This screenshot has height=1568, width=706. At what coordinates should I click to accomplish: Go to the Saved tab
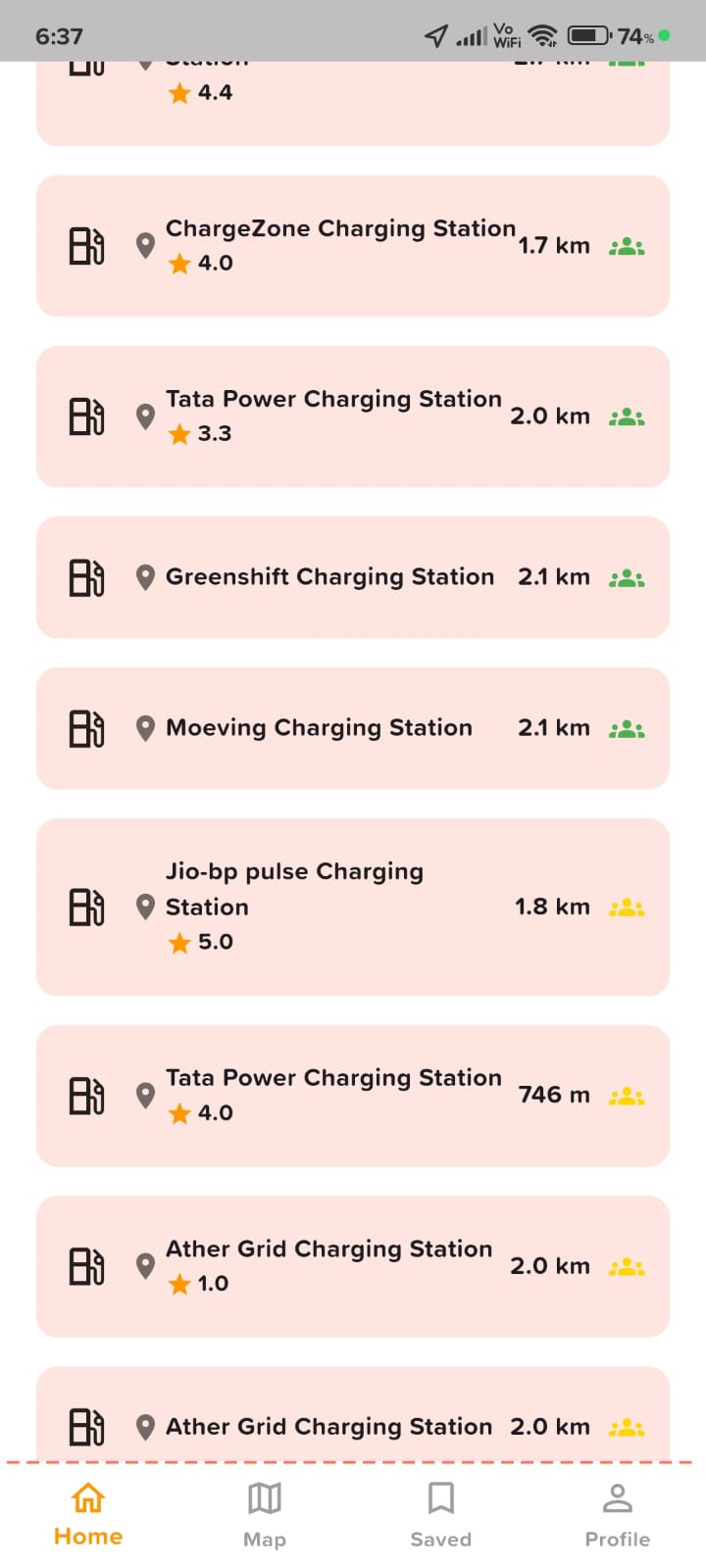pyautogui.click(x=441, y=1514)
